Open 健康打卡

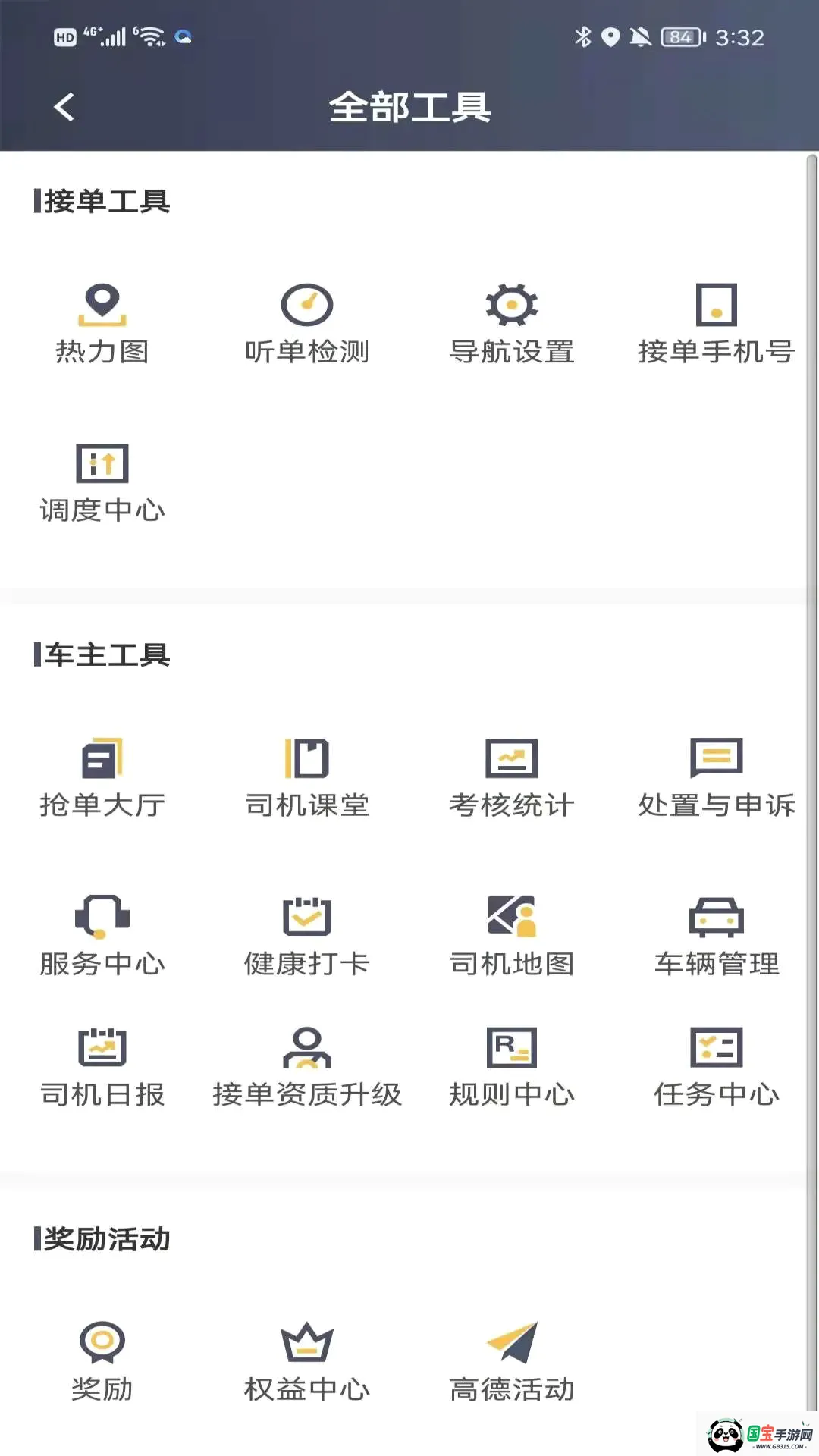click(x=307, y=937)
